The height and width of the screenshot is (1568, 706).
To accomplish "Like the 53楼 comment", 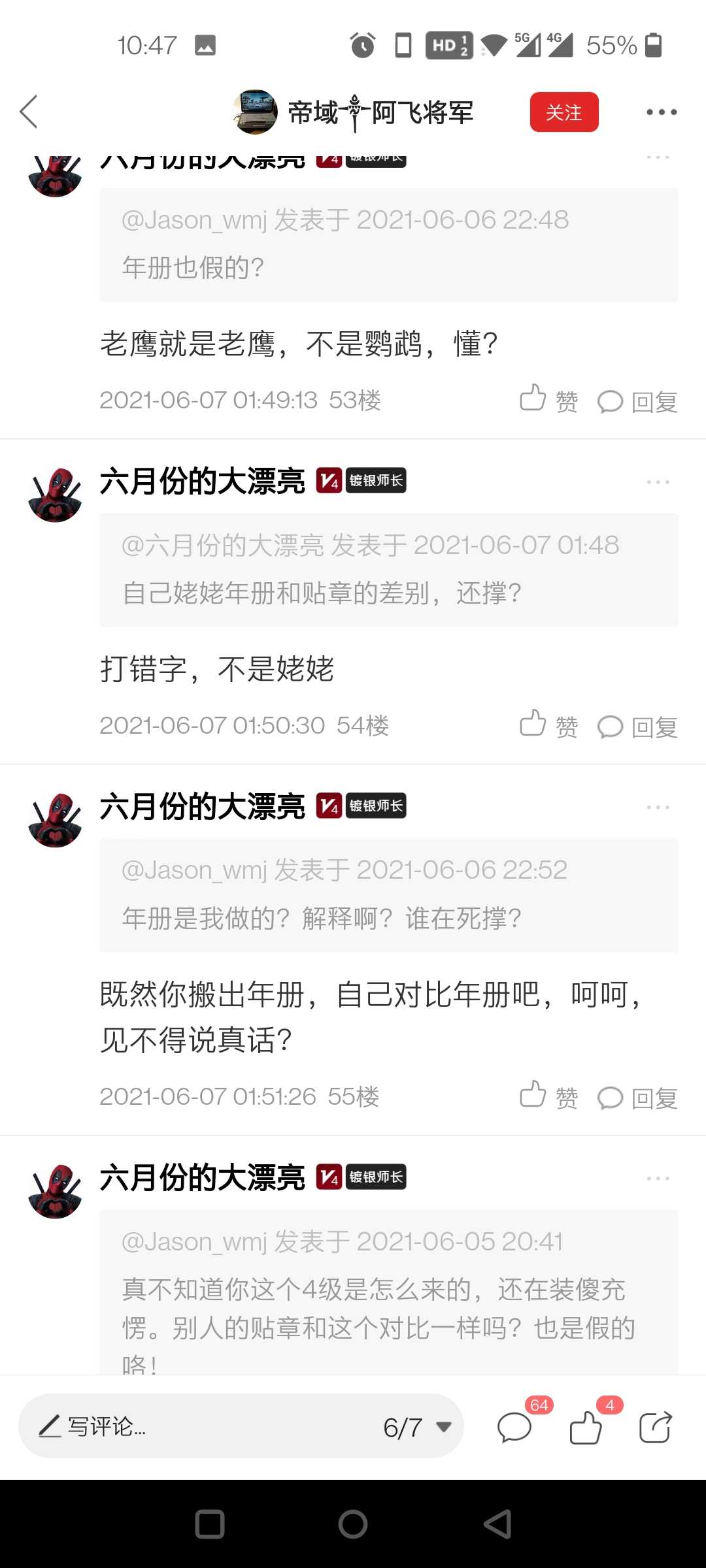I will (x=548, y=399).
